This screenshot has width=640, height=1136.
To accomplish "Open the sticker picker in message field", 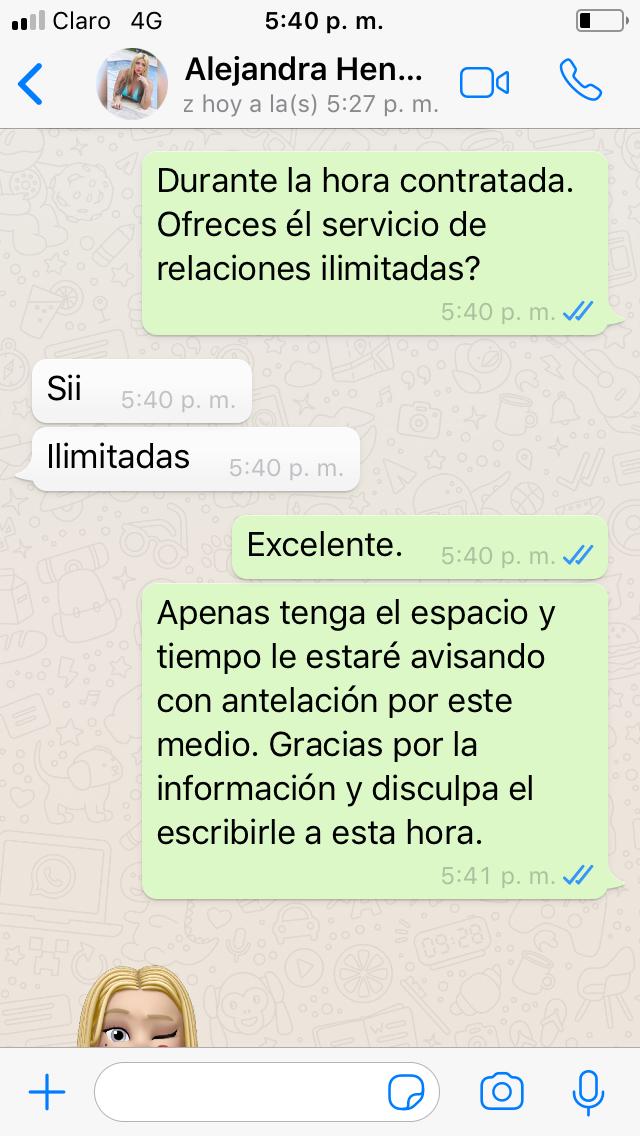I will (407, 1092).
